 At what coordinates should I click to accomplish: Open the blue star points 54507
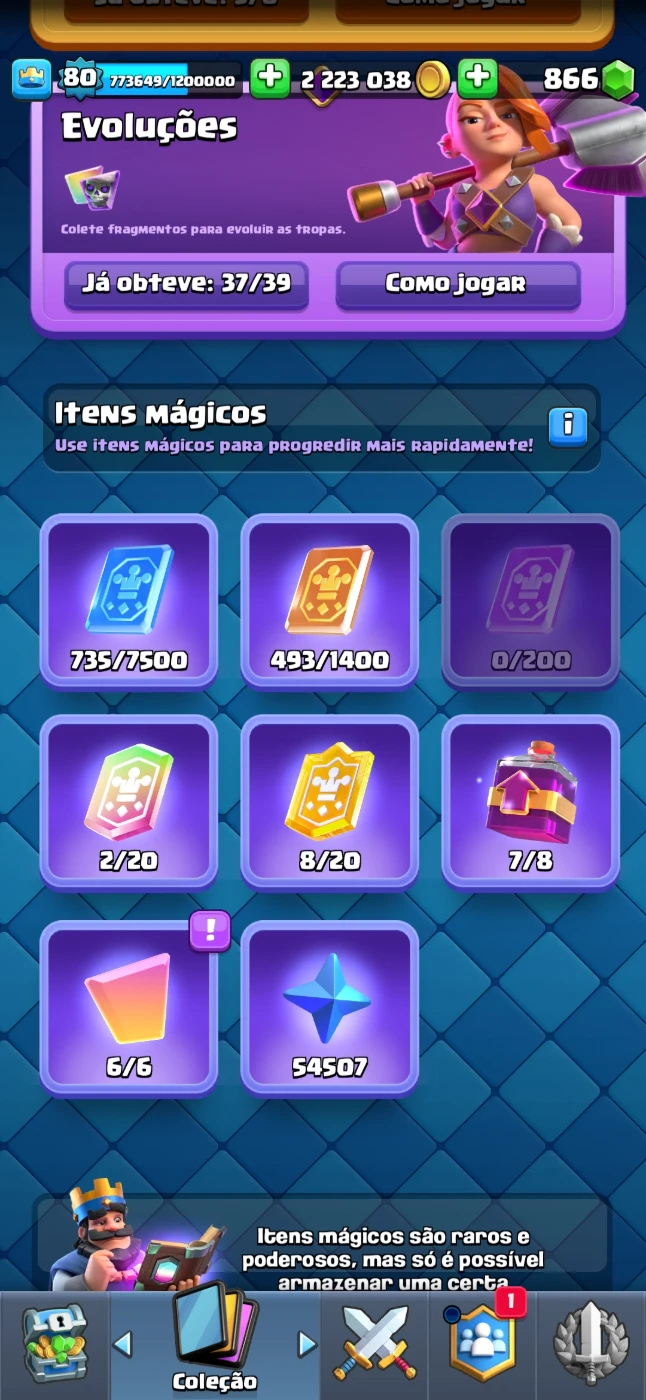point(329,1007)
